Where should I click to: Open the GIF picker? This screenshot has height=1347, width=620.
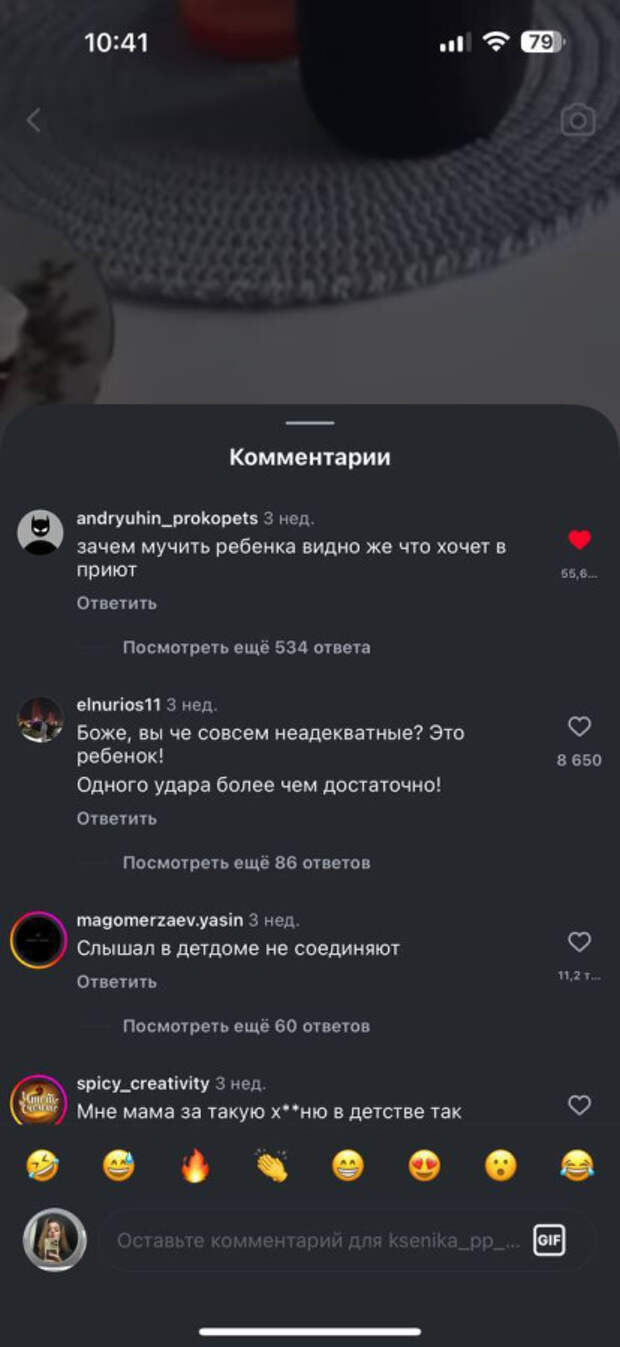(548, 1241)
